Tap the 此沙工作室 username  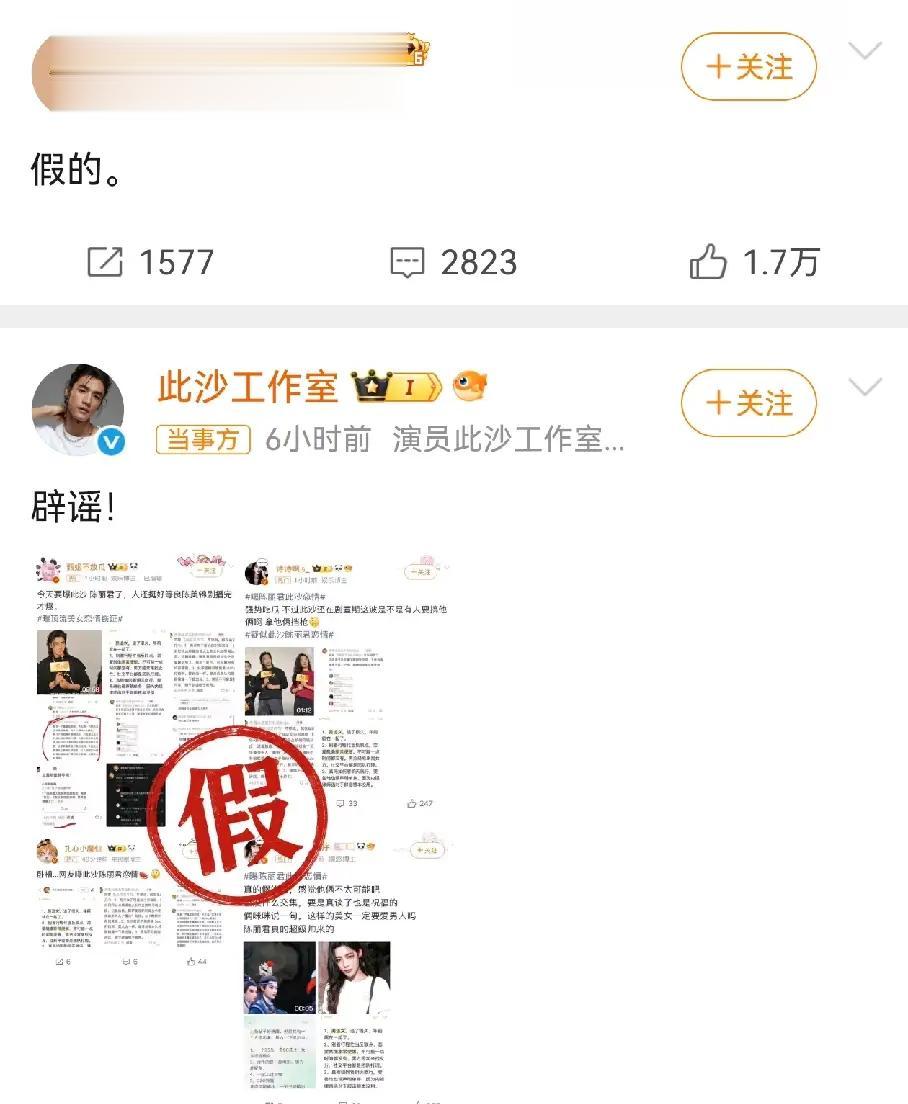coord(248,387)
